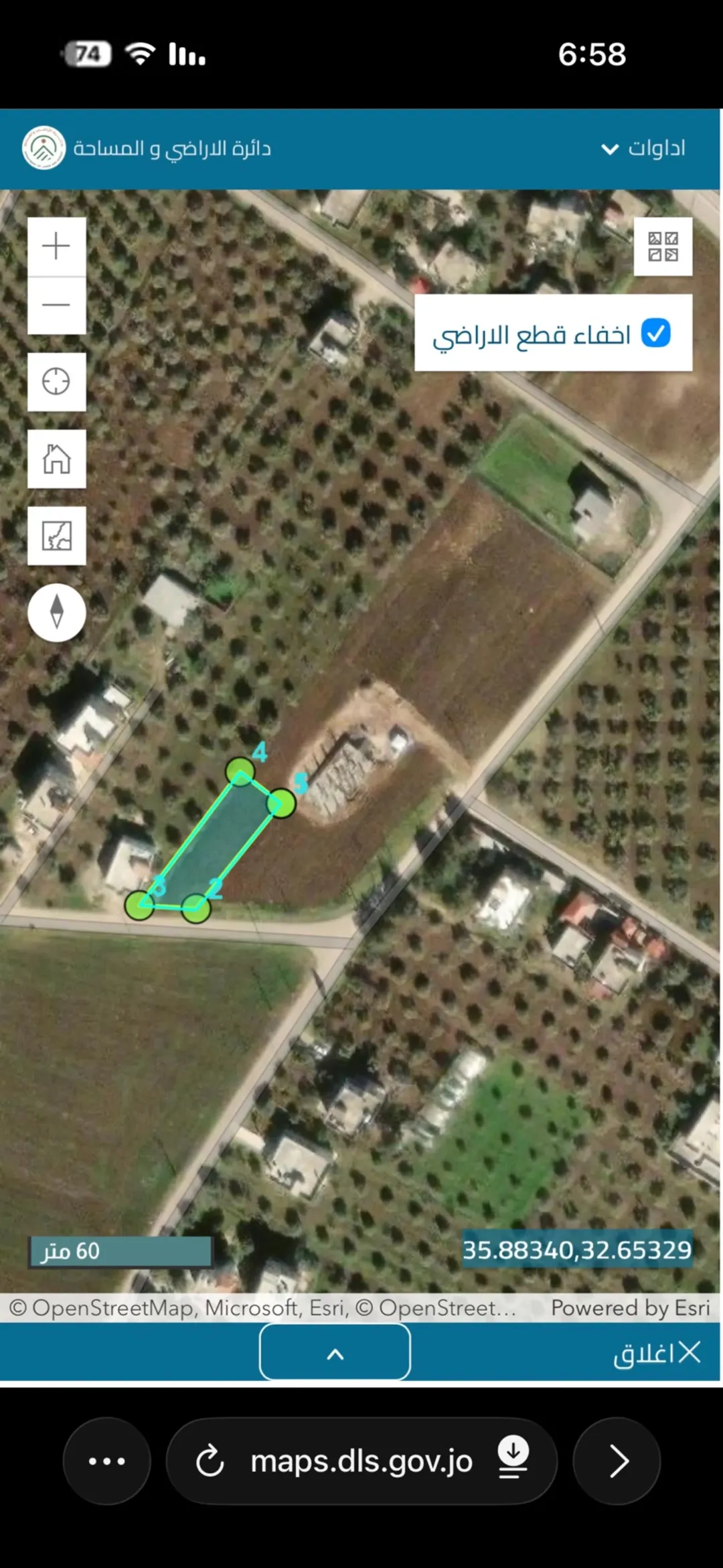The image size is (723, 1568).
Task: Open the browser's three-dot menu
Action: pos(107,1461)
